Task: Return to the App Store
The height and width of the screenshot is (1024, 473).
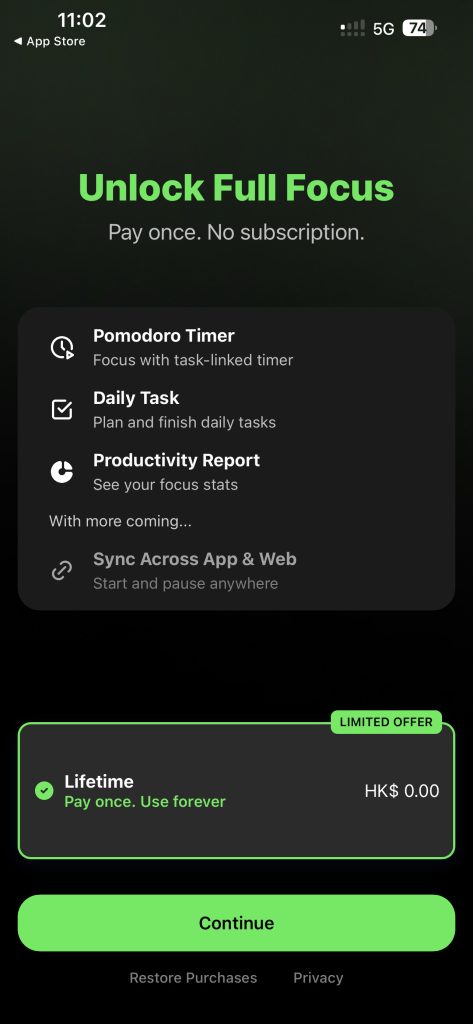Action: pyautogui.click(x=50, y=41)
